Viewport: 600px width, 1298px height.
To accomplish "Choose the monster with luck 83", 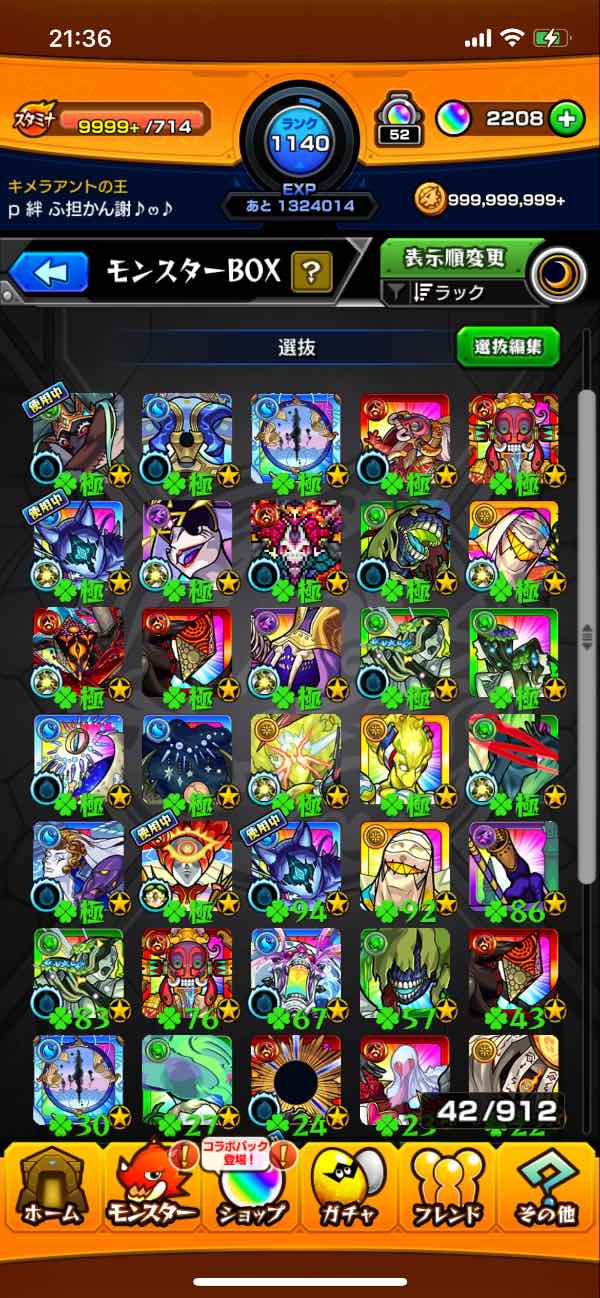I will tap(78, 974).
